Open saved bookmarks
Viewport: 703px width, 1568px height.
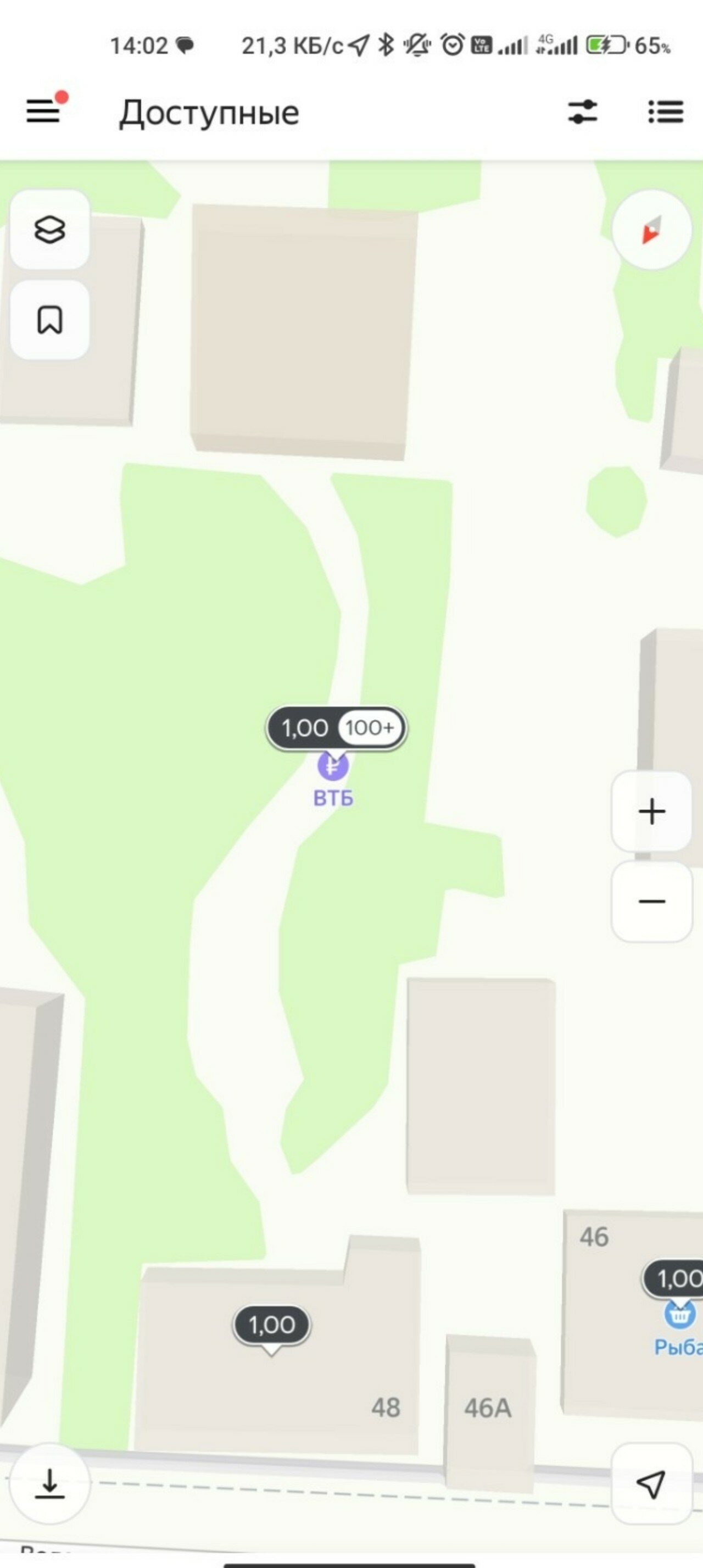[x=50, y=320]
